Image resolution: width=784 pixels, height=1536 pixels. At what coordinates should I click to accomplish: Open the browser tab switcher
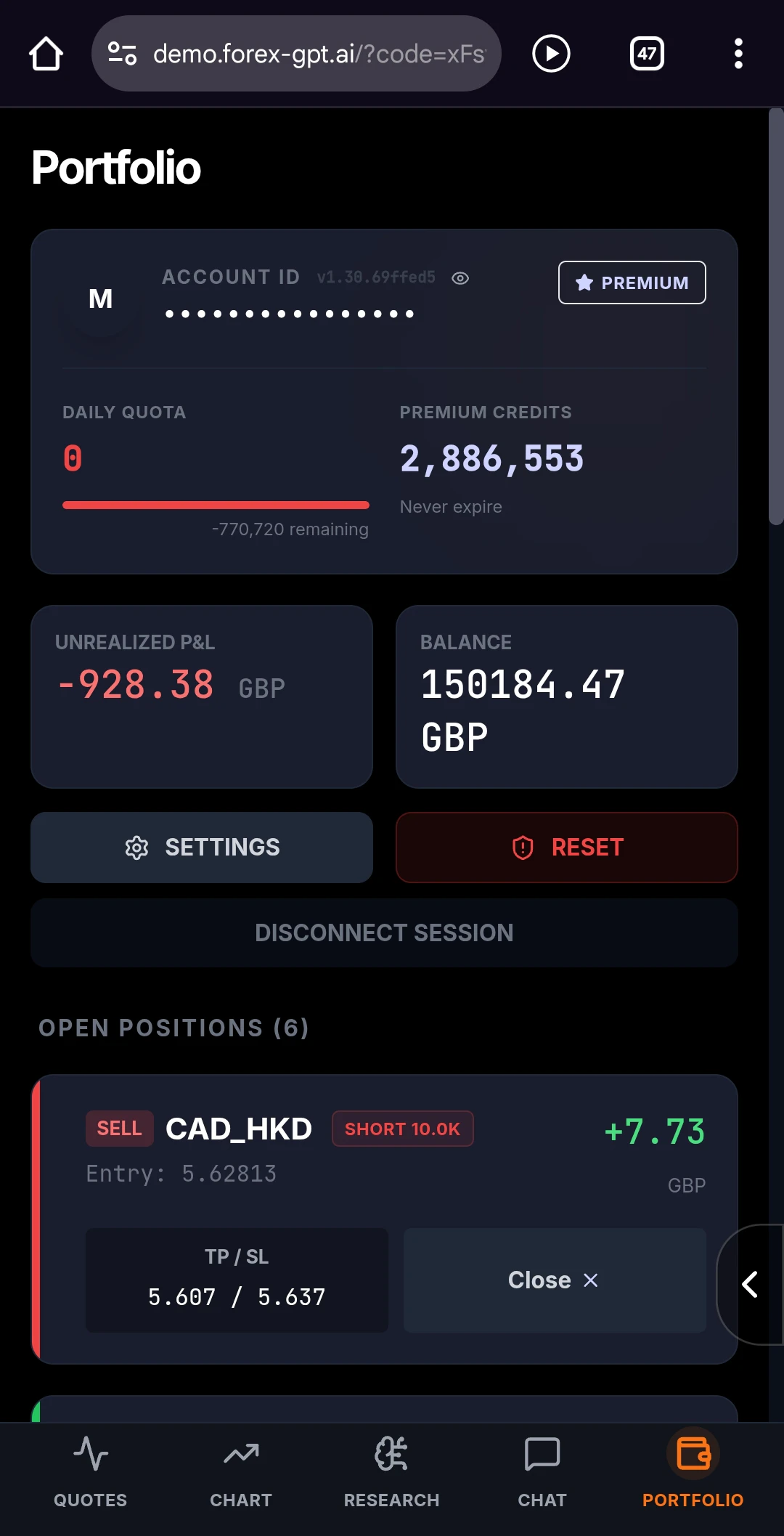[x=646, y=54]
